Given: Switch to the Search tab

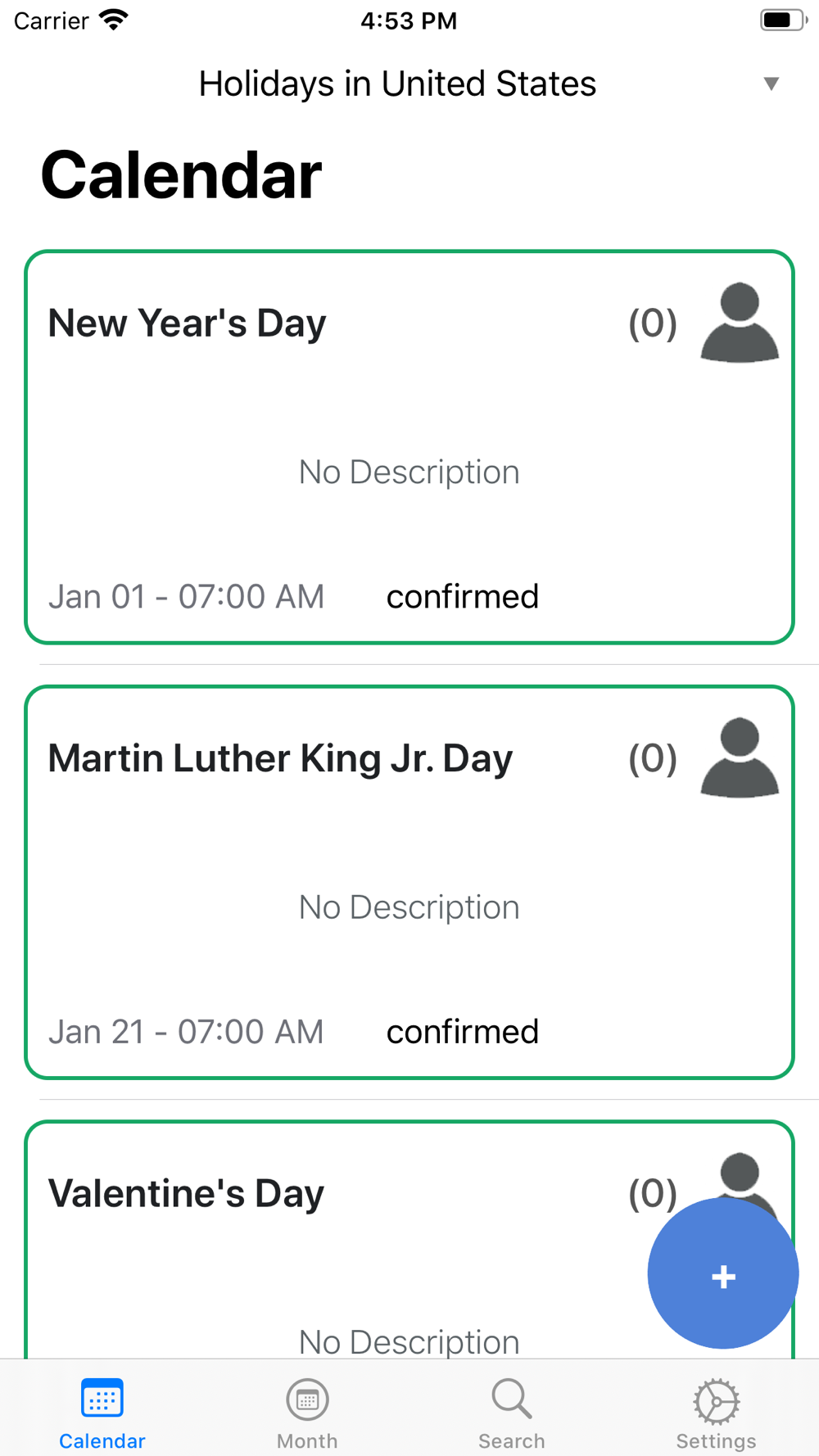Looking at the screenshot, I should click(512, 1414).
